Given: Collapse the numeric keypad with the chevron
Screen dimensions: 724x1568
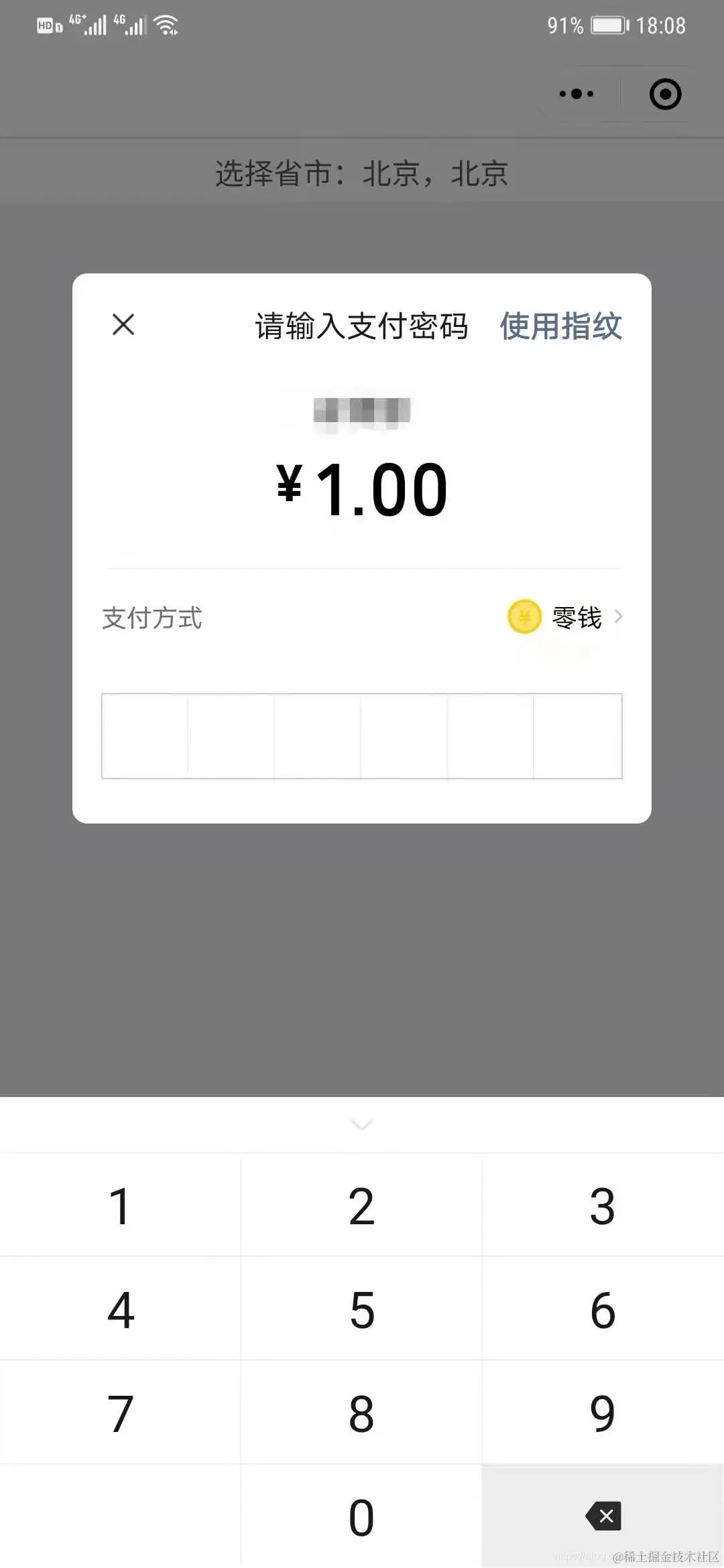Looking at the screenshot, I should coord(362,1124).
